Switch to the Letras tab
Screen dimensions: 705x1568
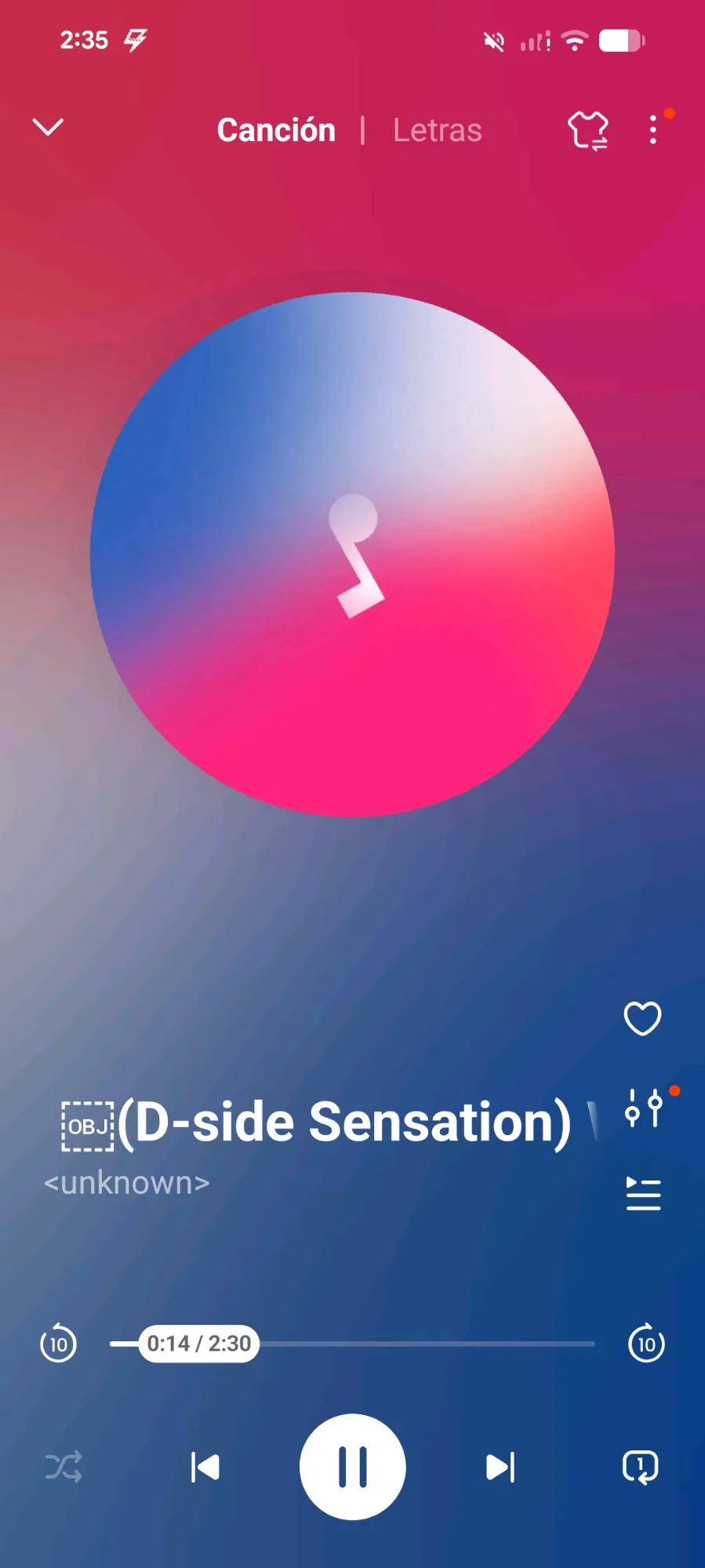point(437,130)
